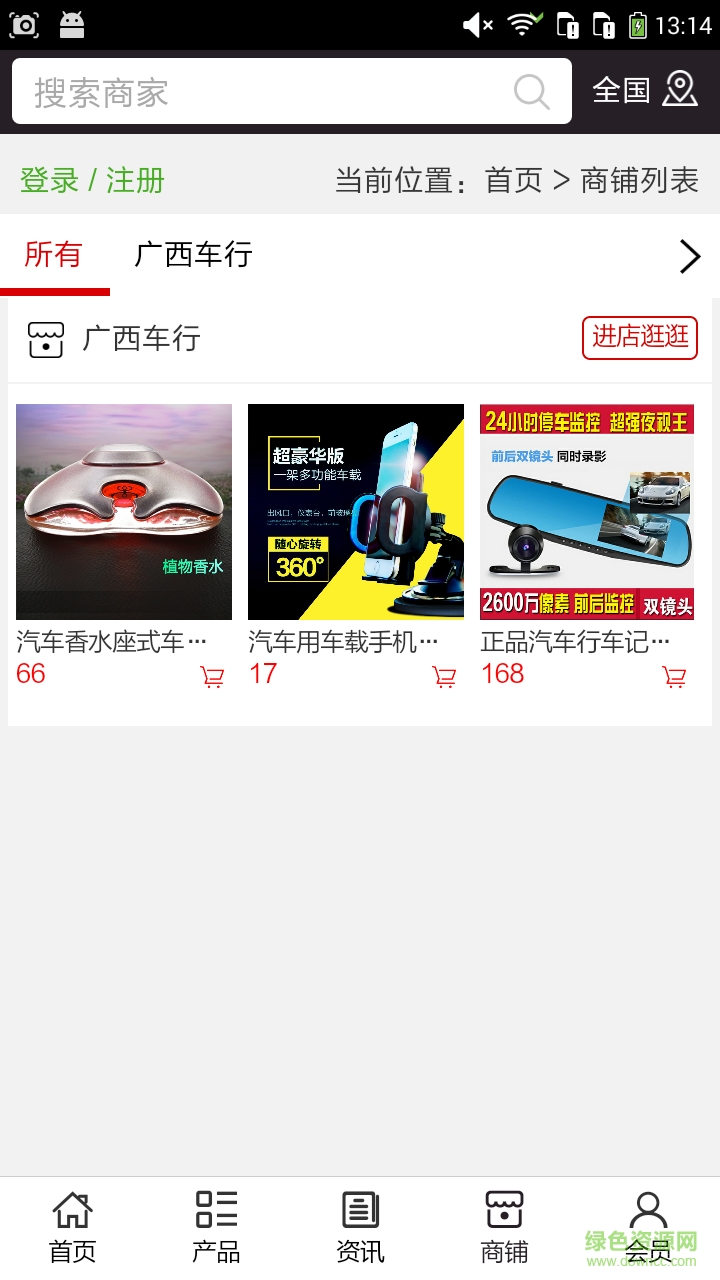Image resolution: width=720 pixels, height=1280 pixels.
Task: Switch to the 所有 tab
Action: coord(54,256)
